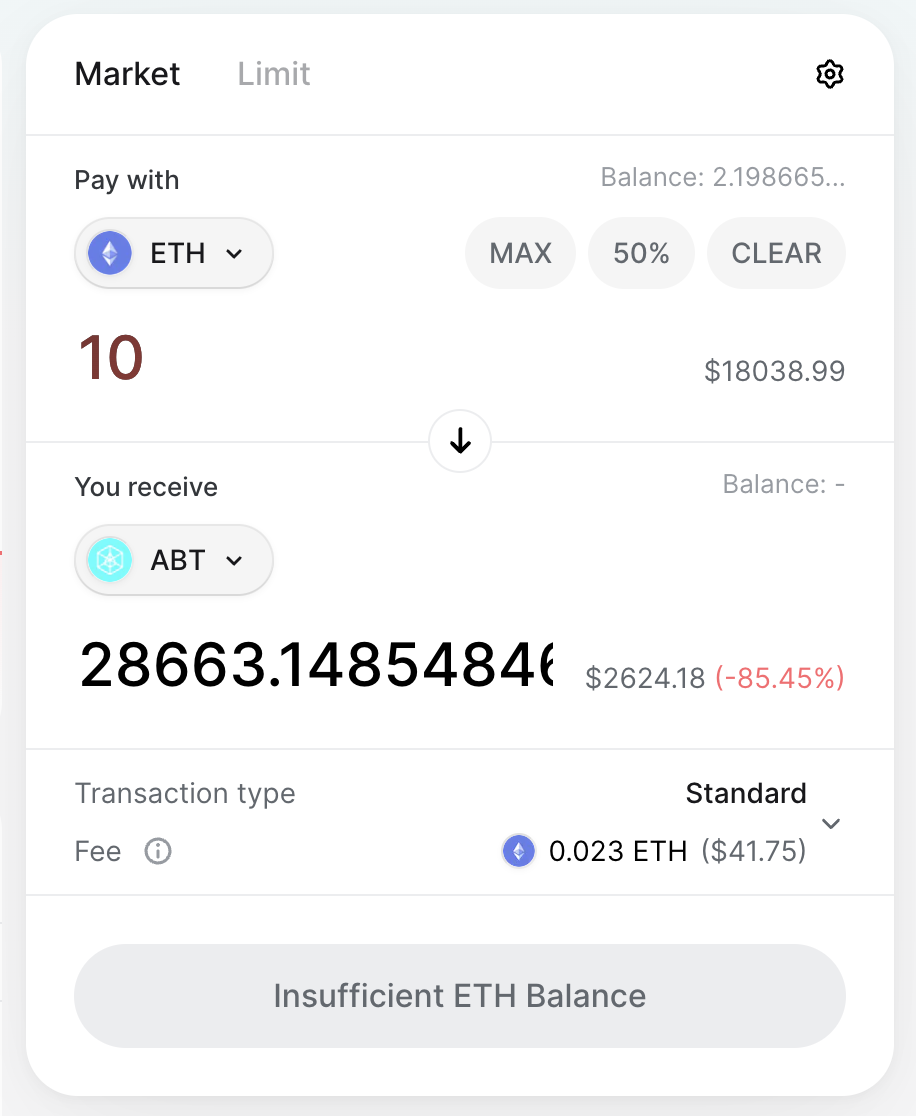Open the swap settings gear
Viewport: 916px width, 1116px height.
830,74
